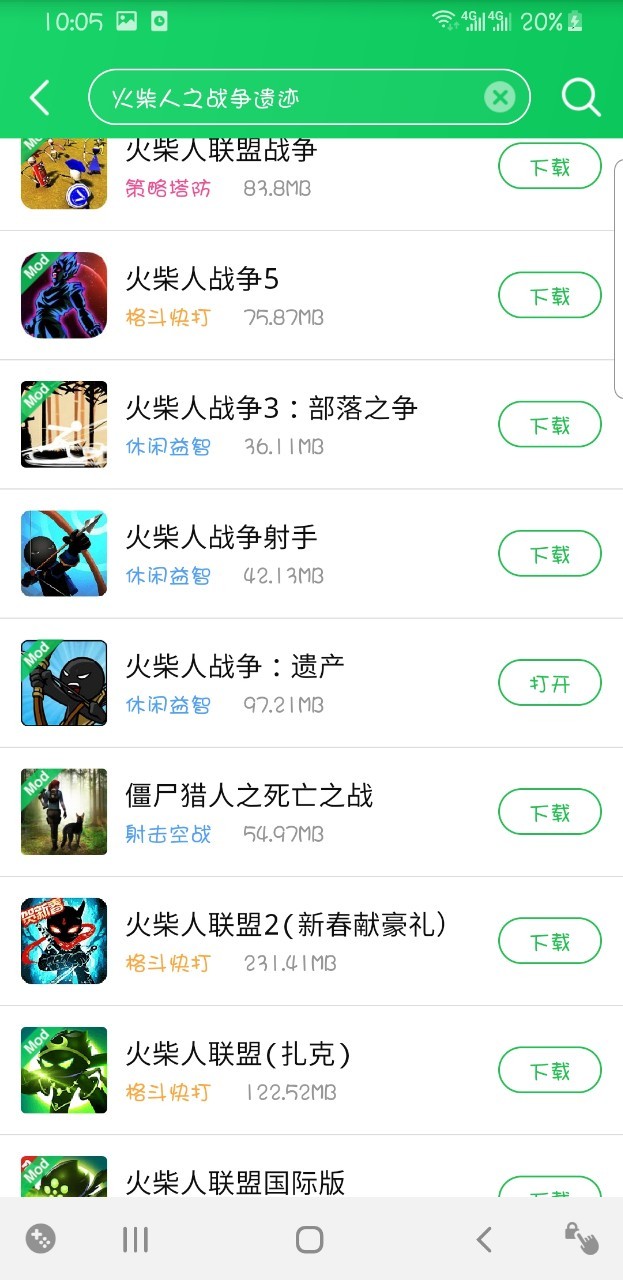Open 火柴人战争：遗产 with the 打开 button

pos(549,683)
